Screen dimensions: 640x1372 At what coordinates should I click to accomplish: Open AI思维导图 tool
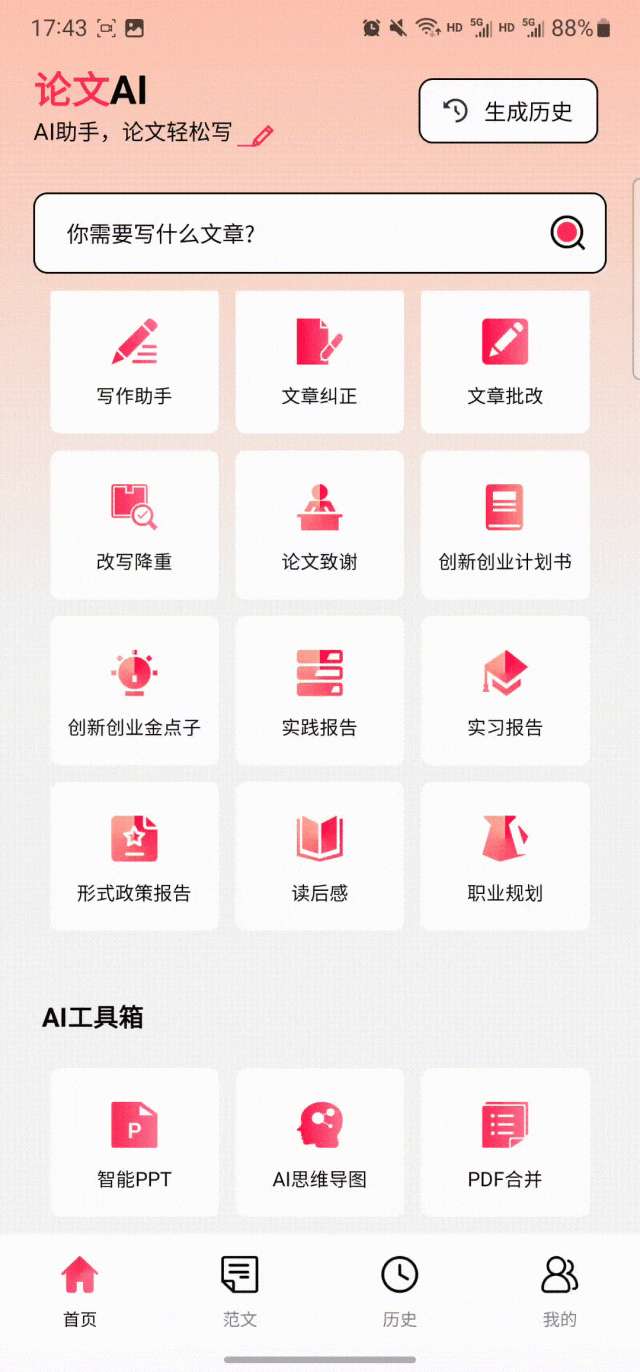click(x=320, y=1143)
